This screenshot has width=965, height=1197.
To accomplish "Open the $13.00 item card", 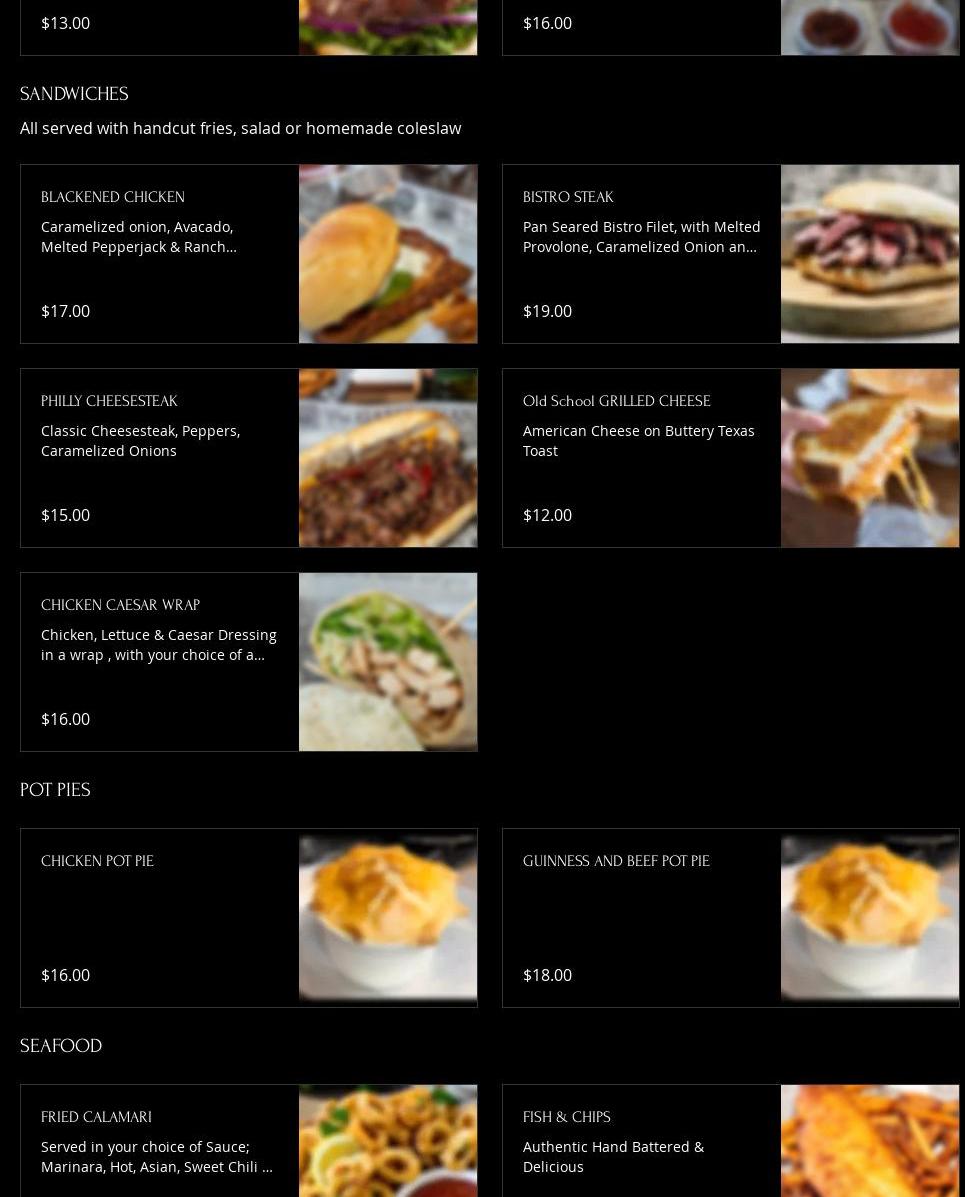I will (x=160, y=27).
